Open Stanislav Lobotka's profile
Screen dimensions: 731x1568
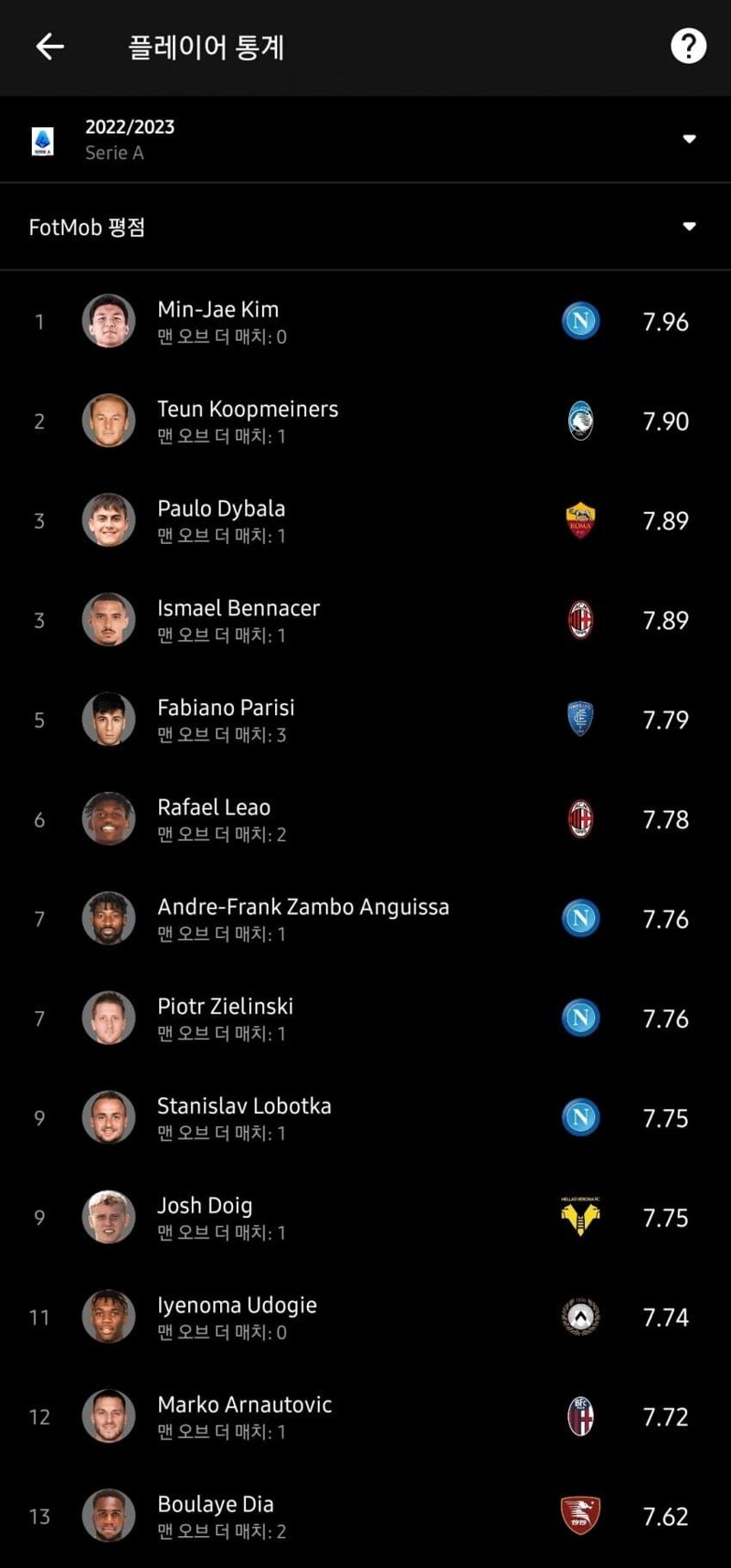tap(365, 1119)
